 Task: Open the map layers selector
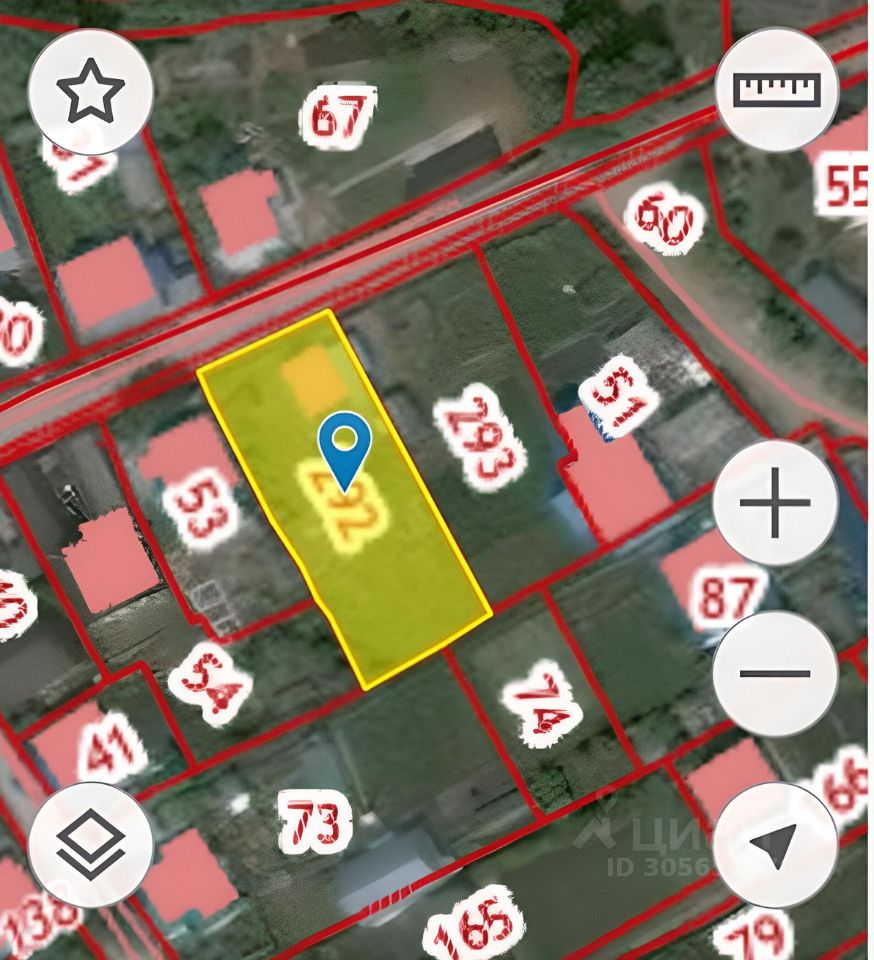coord(90,846)
